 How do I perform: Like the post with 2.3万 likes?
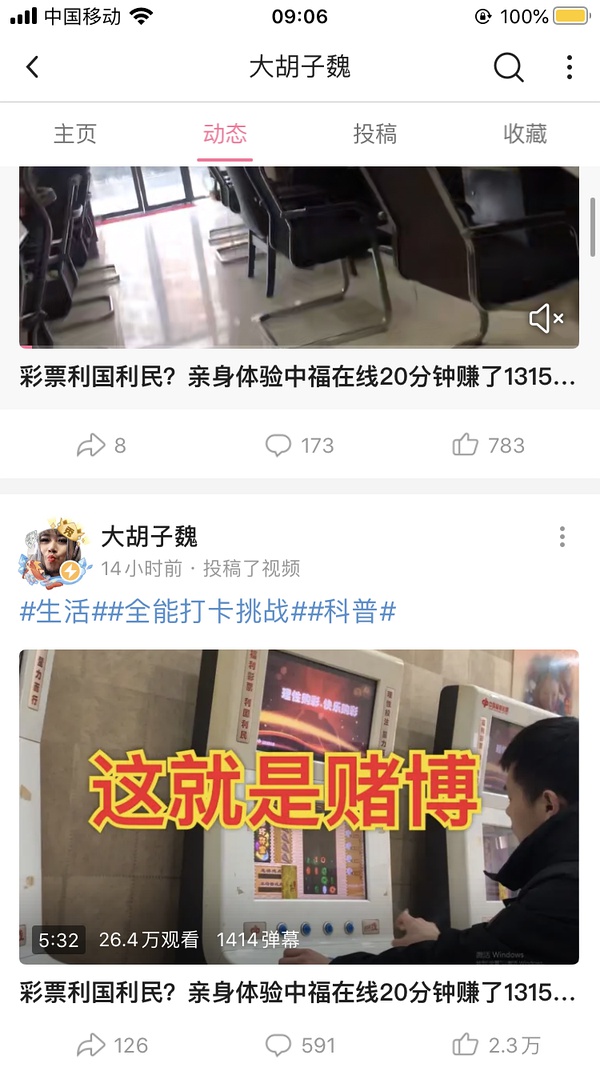pyautogui.click(x=496, y=1045)
